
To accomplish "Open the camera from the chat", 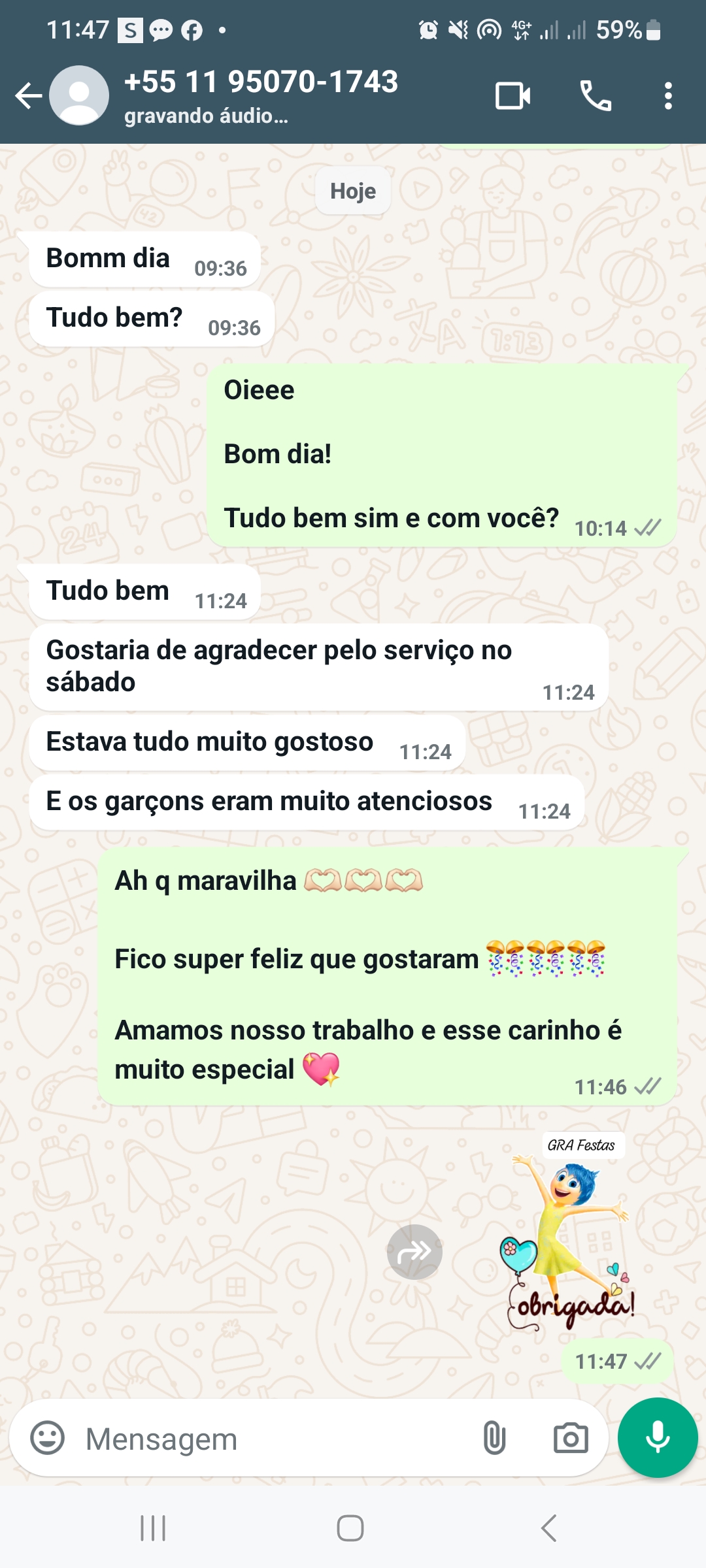I will coord(571,1438).
